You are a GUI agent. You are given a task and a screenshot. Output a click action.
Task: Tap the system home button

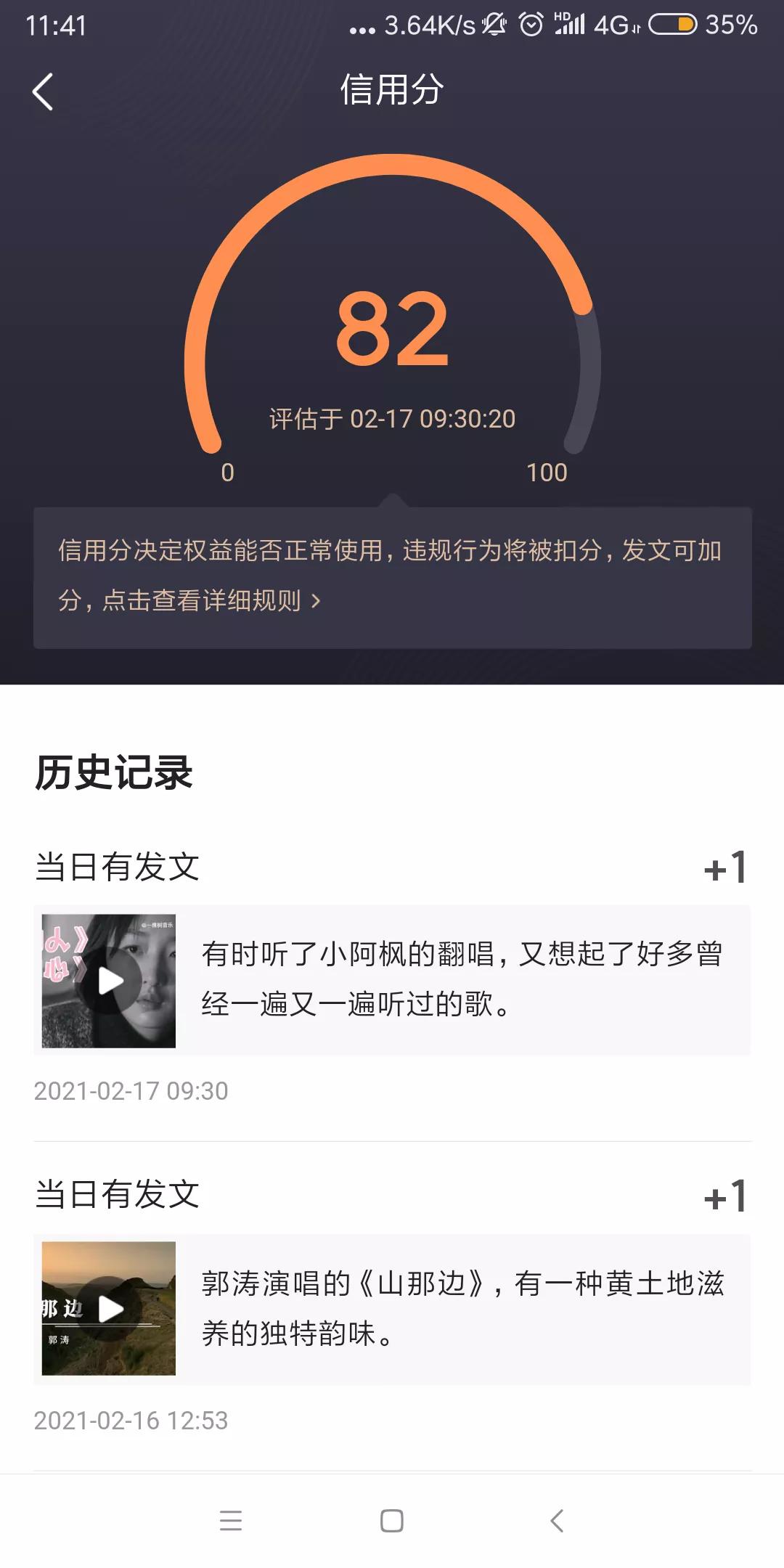[392, 1520]
